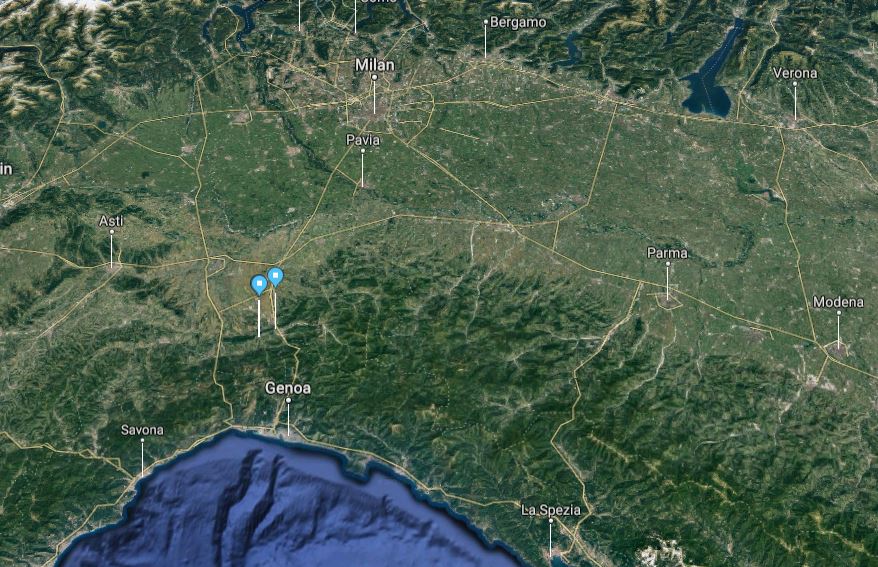The height and width of the screenshot is (567, 878).
Task: Select the Milan place label
Action: point(374,65)
